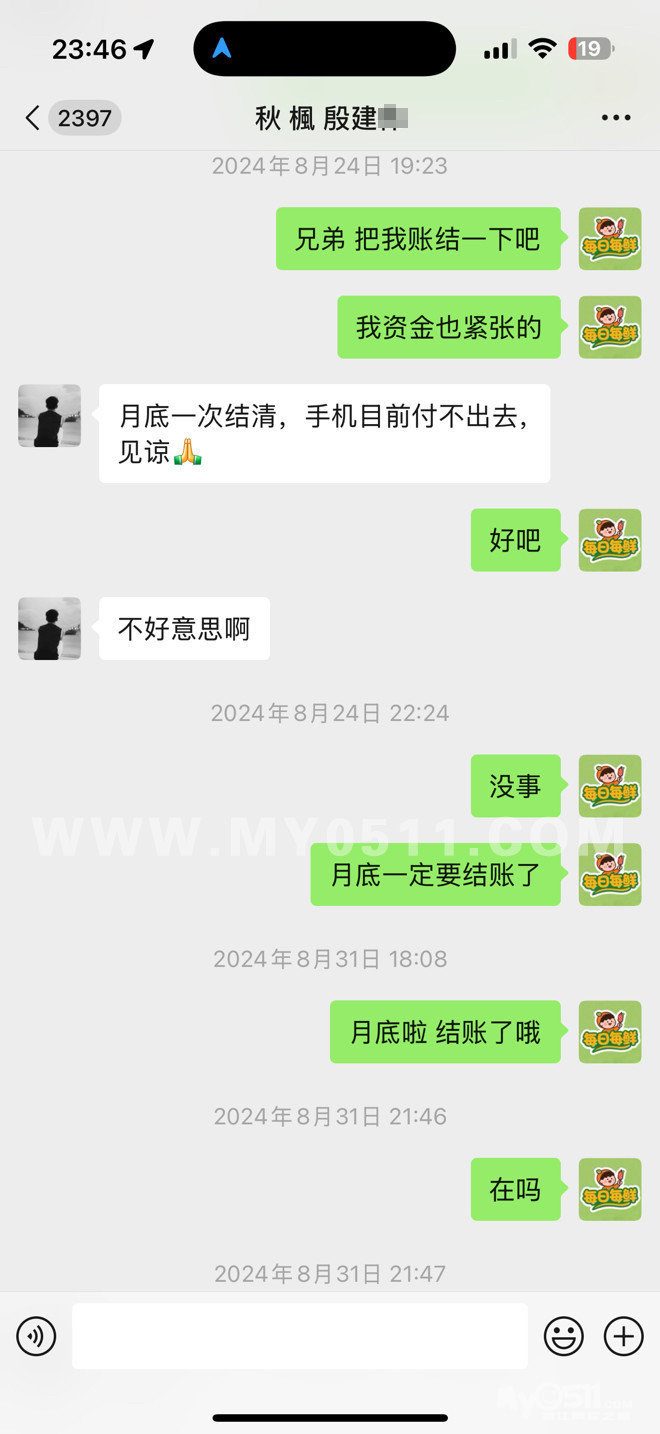Open the three-dot chat options menu

pyautogui.click(x=616, y=118)
